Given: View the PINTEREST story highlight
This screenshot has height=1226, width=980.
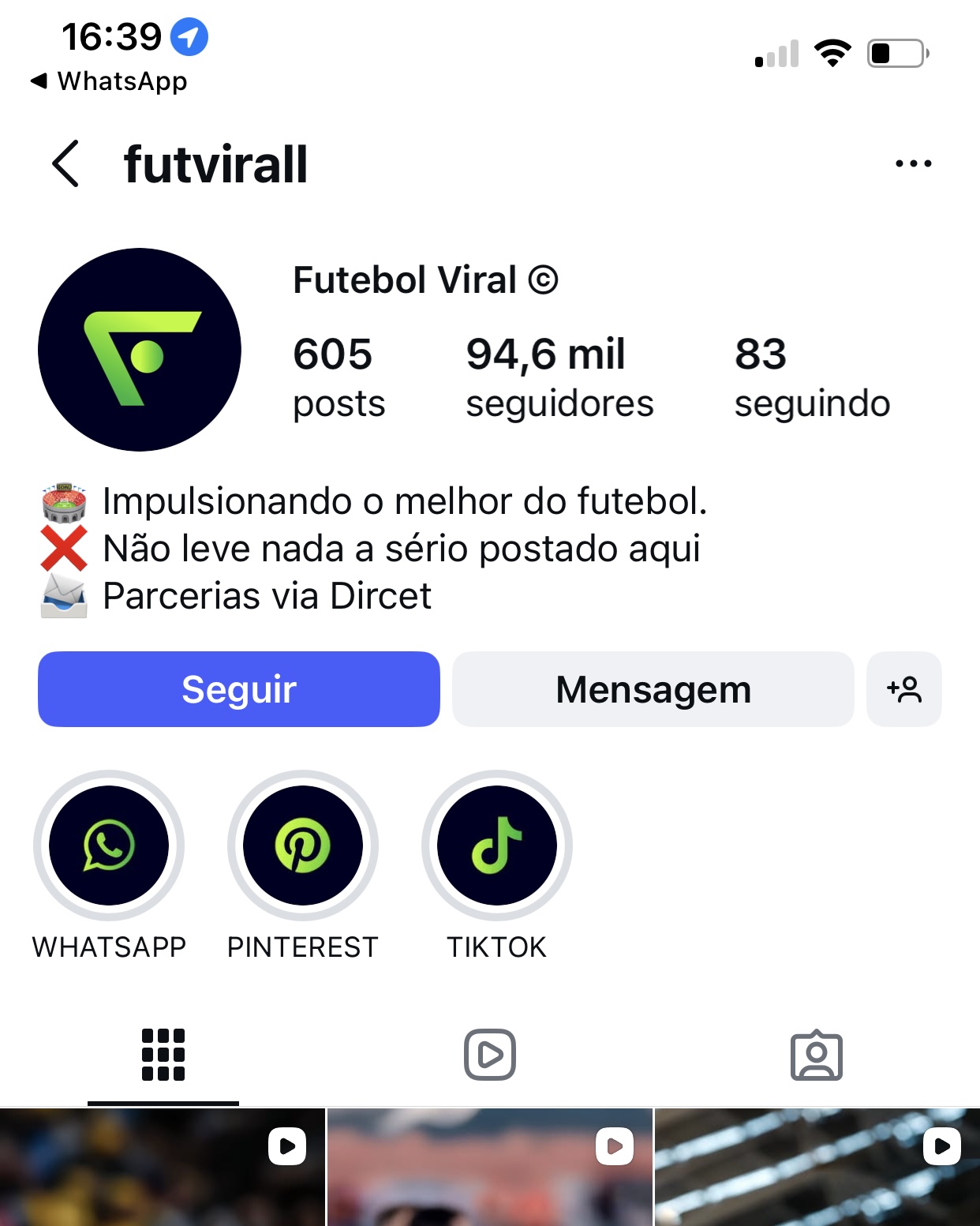Looking at the screenshot, I should tap(303, 845).
